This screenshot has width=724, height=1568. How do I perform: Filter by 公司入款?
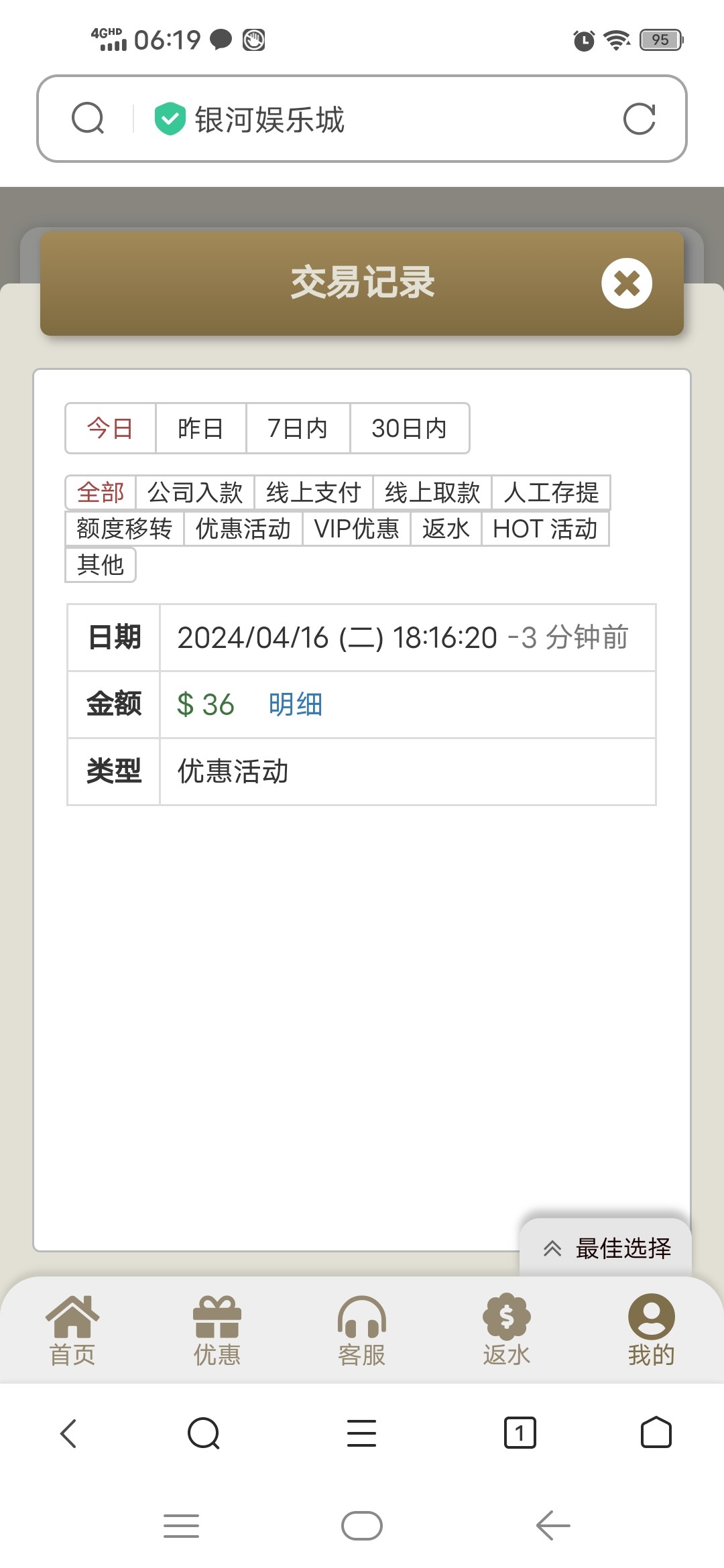pos(195,493)
